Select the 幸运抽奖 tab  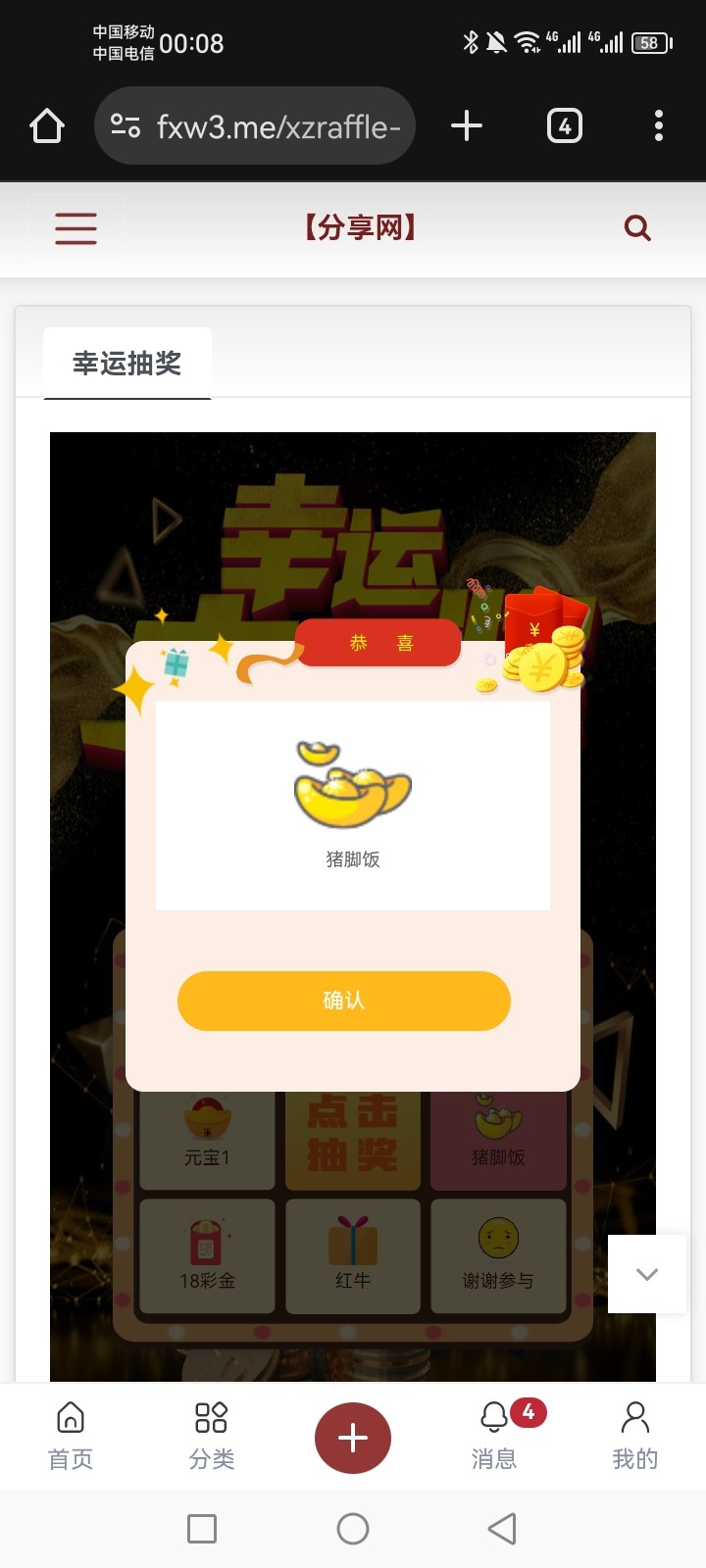point(127,364)
